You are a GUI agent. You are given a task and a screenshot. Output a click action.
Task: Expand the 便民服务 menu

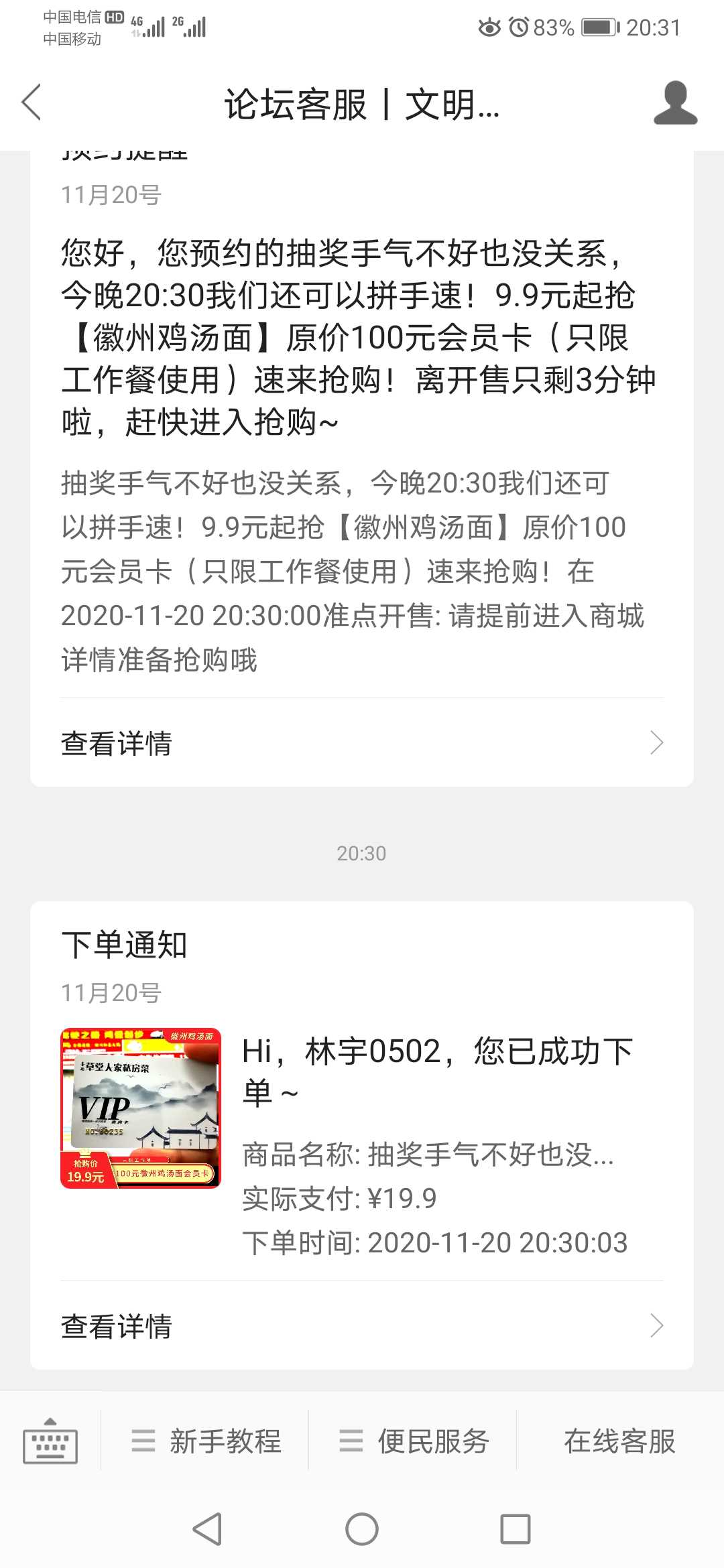pos(414,1441)
